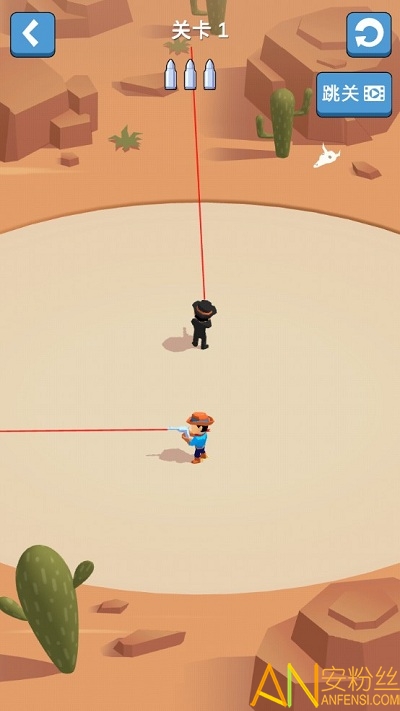The image size is (400, 711).
Task: Tap the 跳关 skip level button
Action: [354, 94]
